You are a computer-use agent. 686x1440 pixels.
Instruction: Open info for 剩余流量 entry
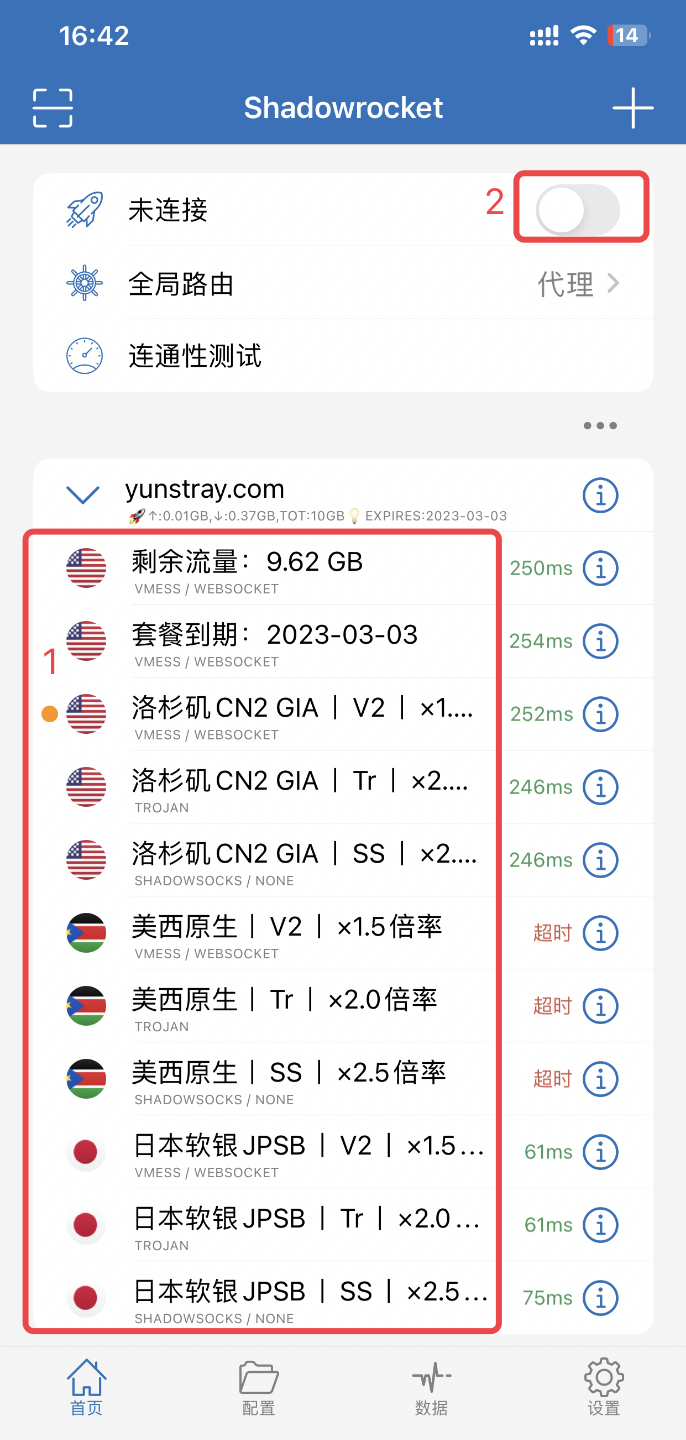pyautogui.click(x=600, y=568)
